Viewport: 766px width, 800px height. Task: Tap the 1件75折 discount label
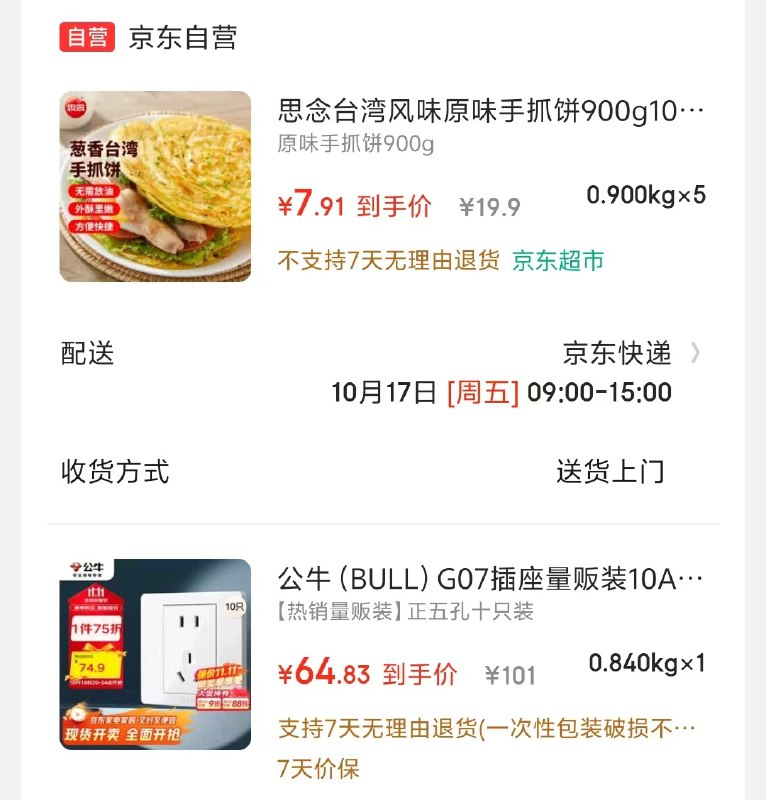tap(96, 627)
